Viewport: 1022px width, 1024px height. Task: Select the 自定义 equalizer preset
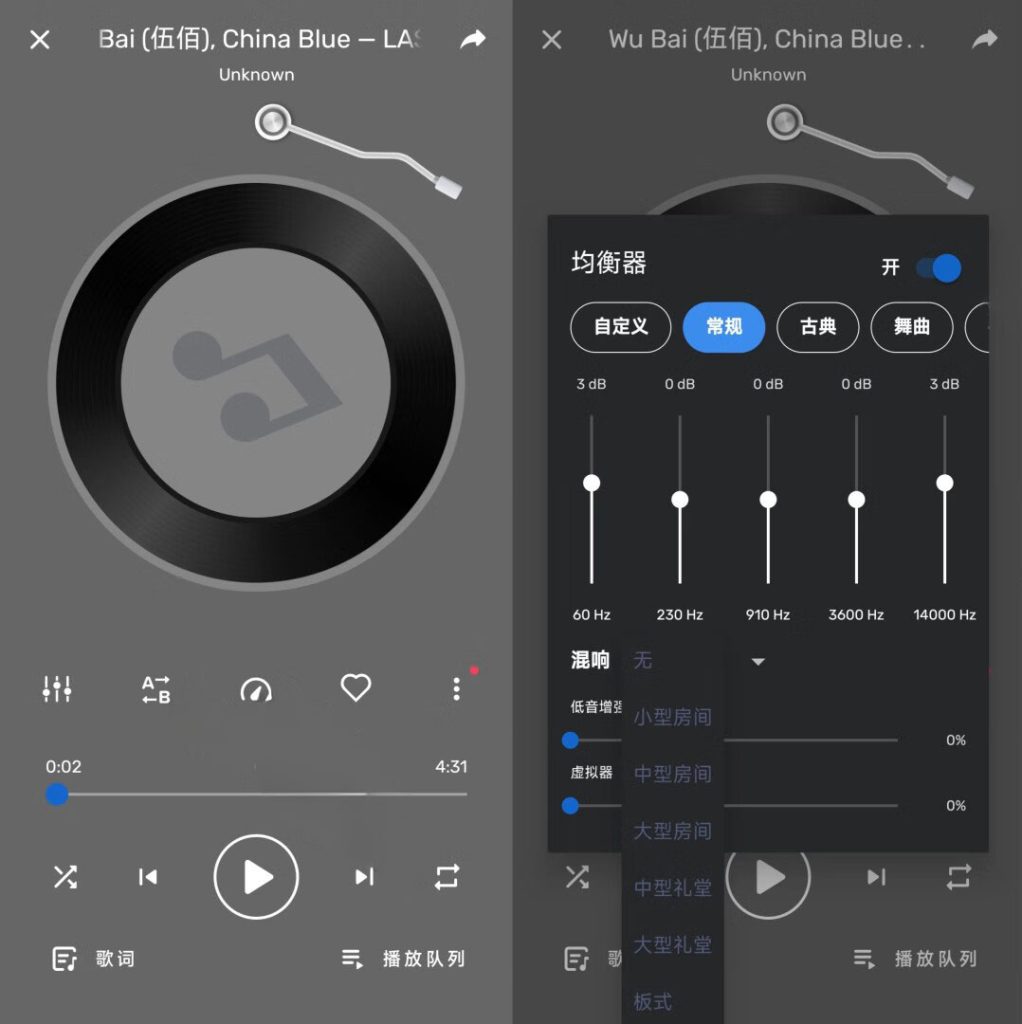[x=620, y=327]
